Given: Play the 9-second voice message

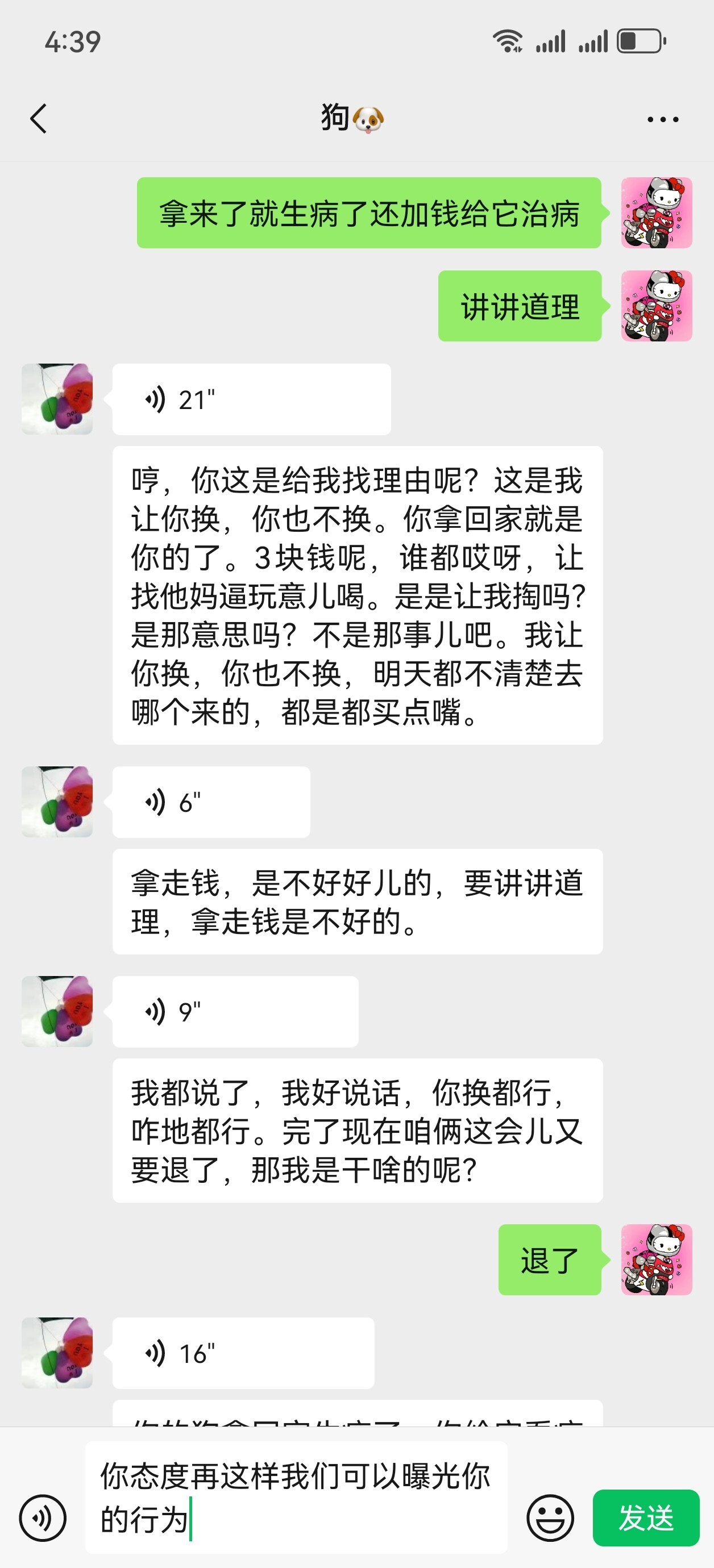Looking at the screenshot, I should tap(235, 1012).
